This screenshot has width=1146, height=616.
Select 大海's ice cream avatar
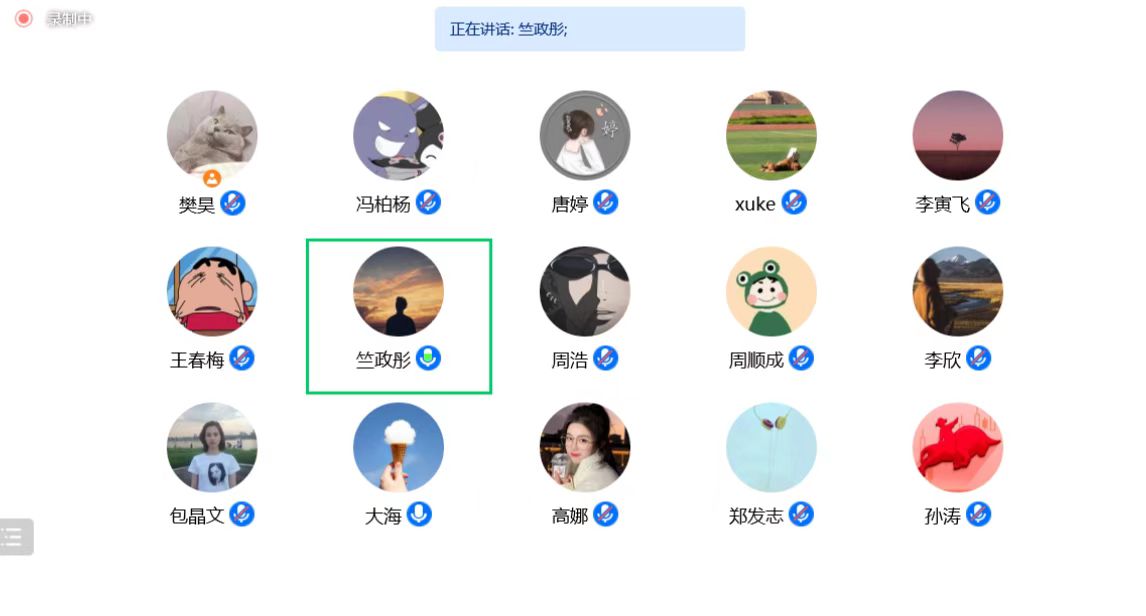(398, 448)
